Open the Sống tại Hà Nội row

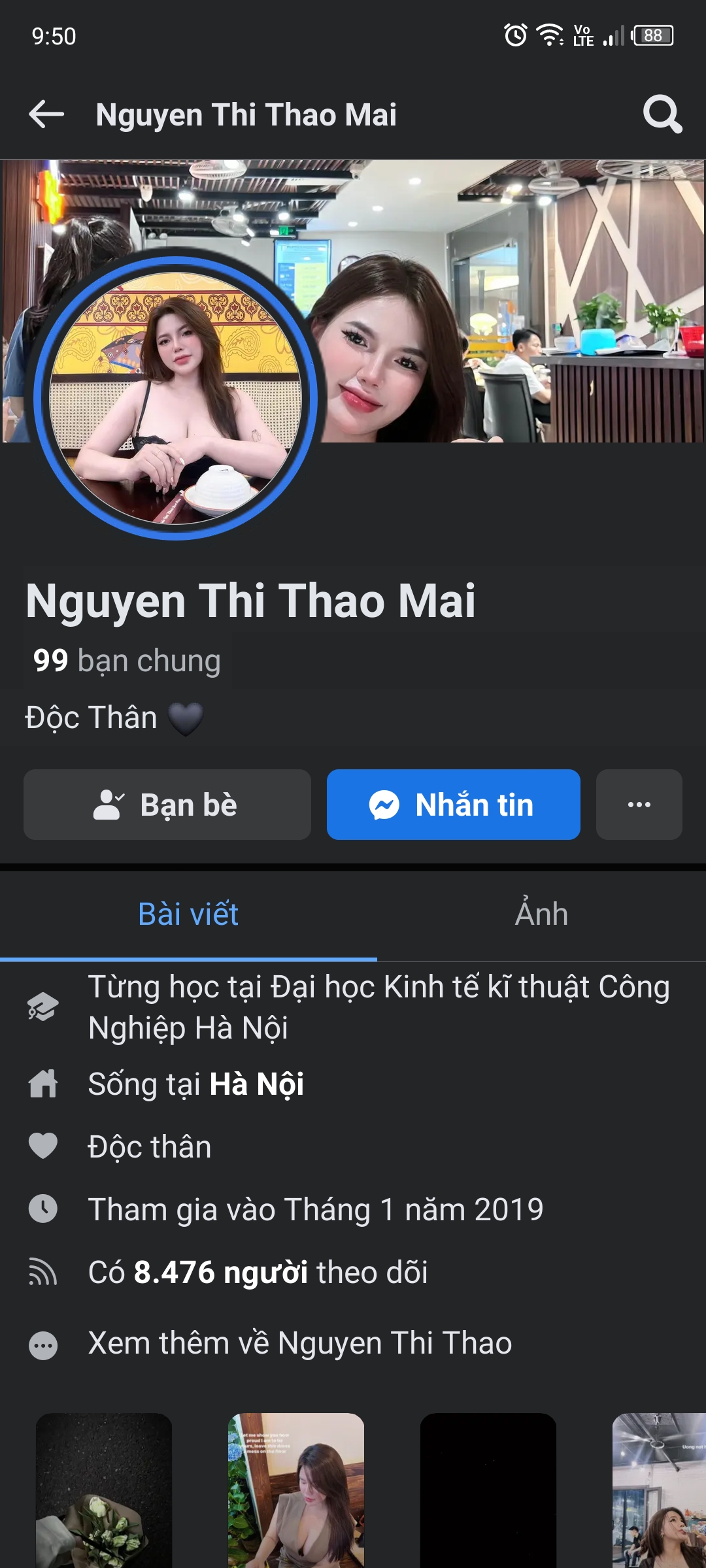point(196,1084)
